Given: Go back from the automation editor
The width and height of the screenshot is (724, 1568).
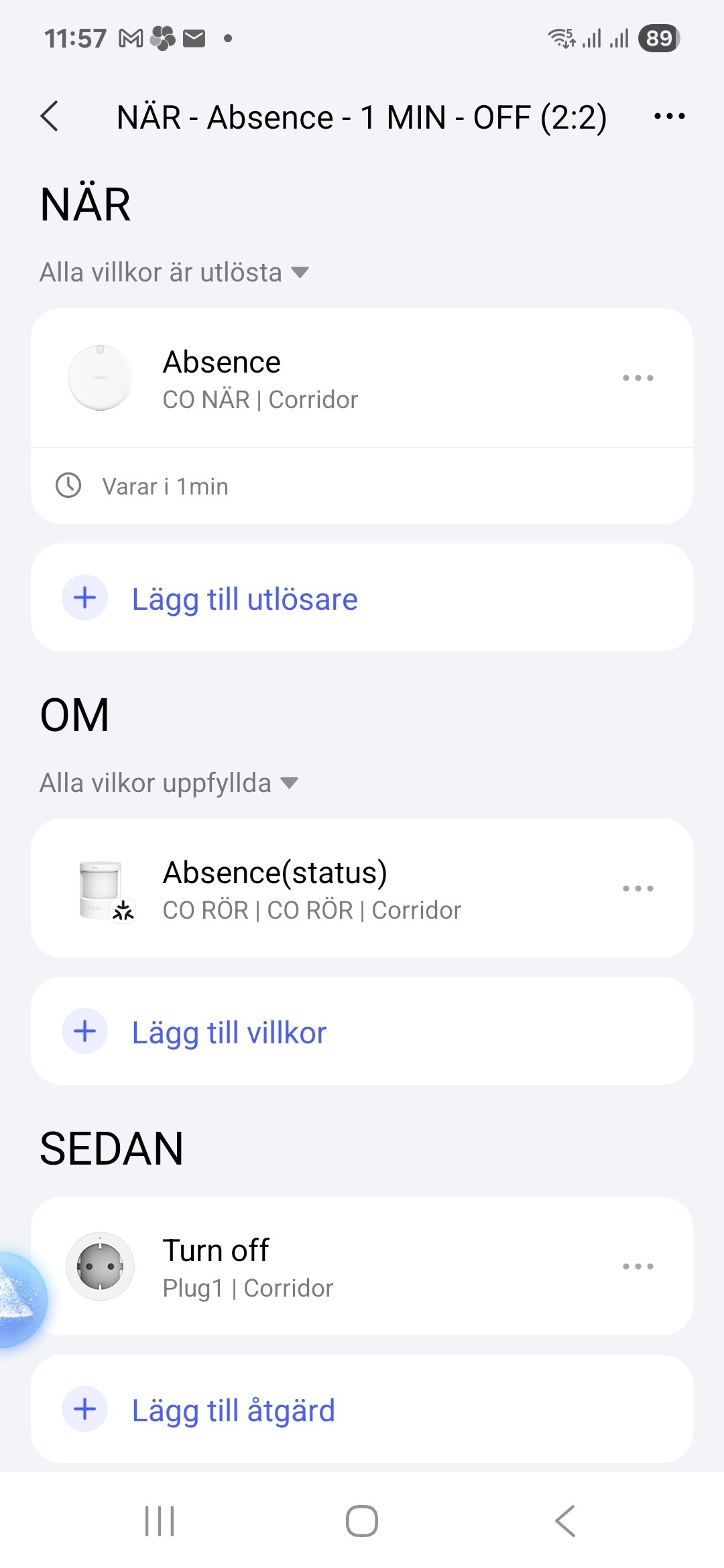Looking at the screenshot, I should coord(50,117).
